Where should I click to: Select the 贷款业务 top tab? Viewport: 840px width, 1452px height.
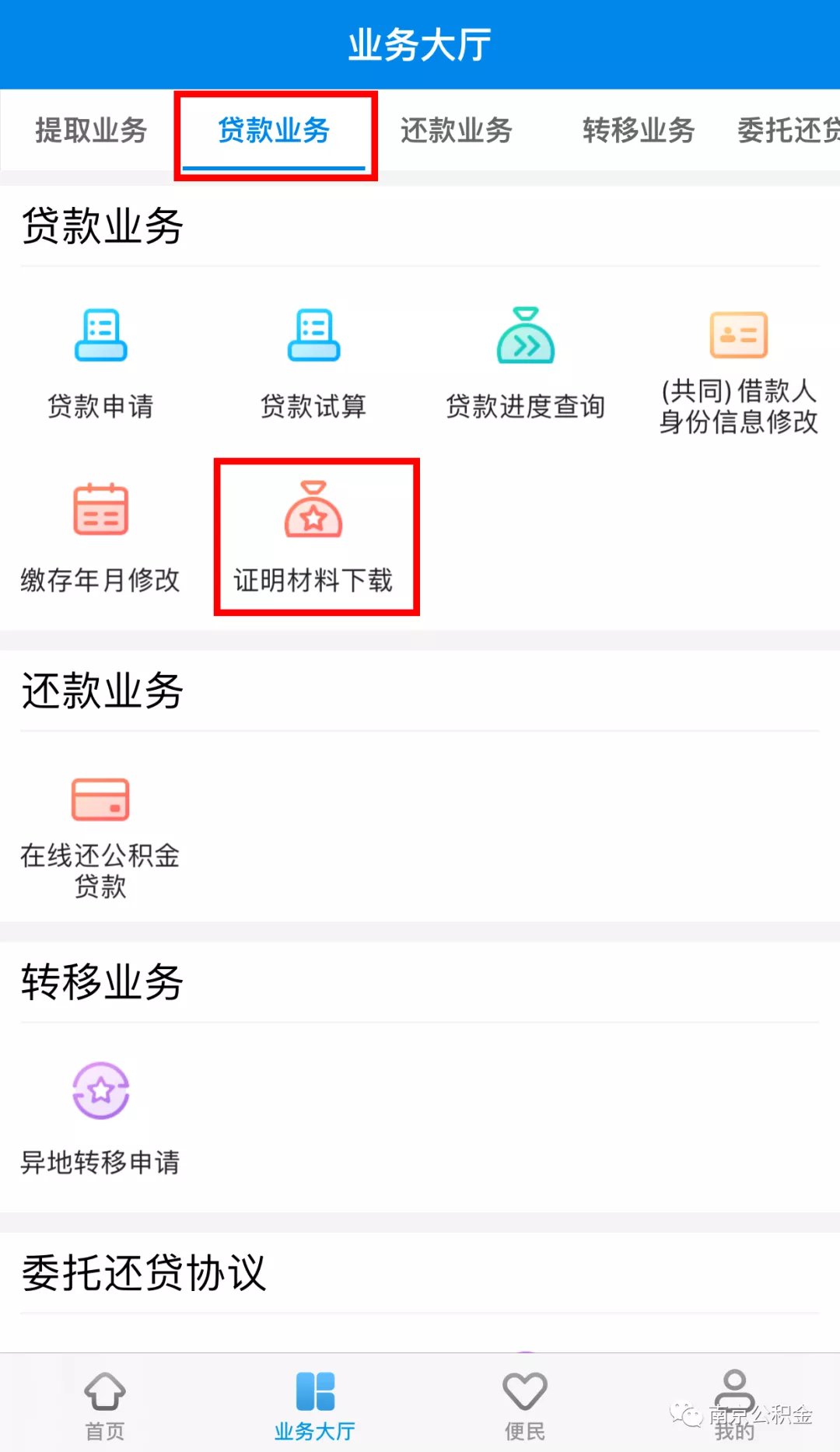[274, 131]
